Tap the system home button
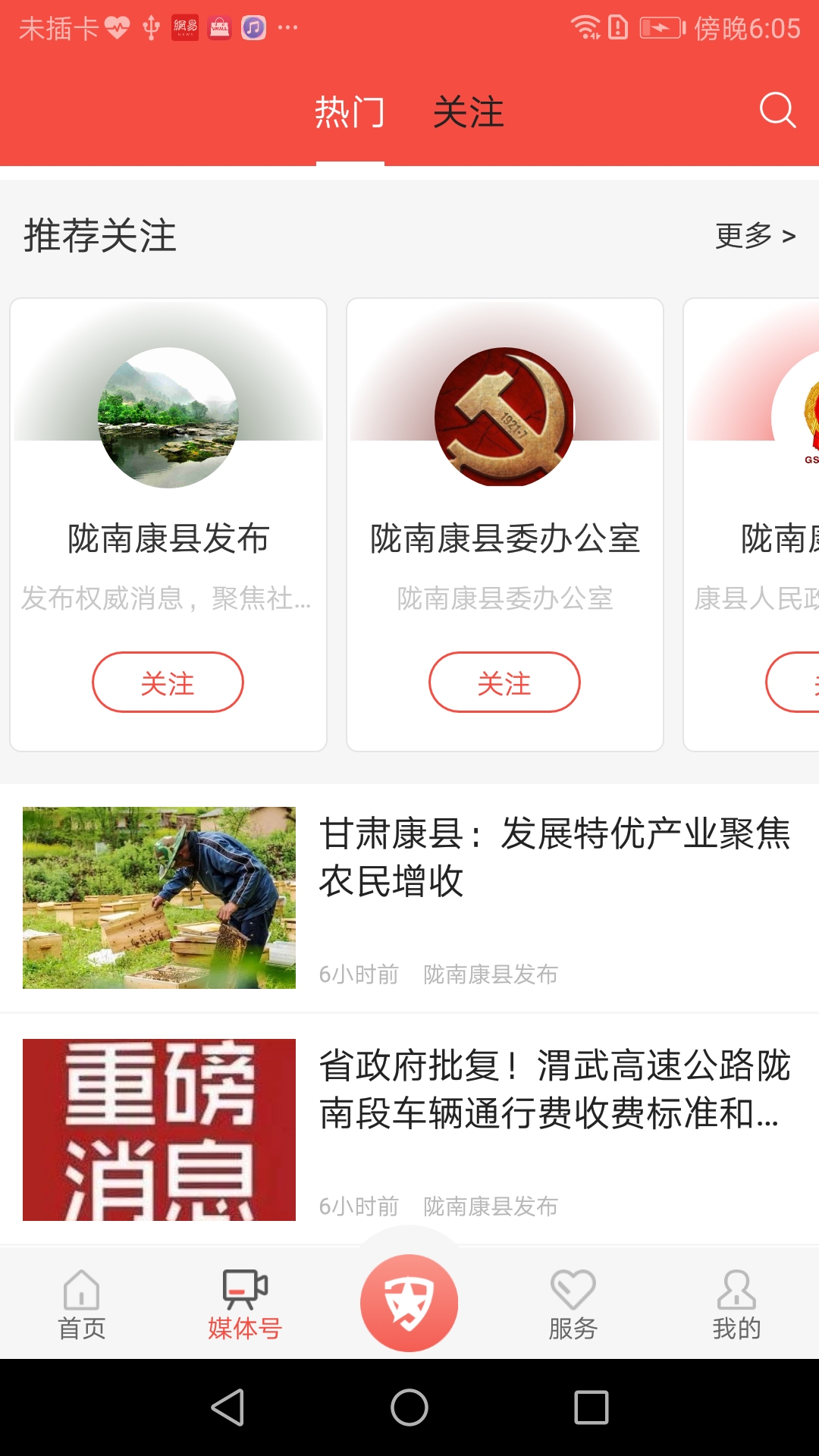Viewport: 819px width, 1456px height. pyautogui.click(x=409, y=1407)
